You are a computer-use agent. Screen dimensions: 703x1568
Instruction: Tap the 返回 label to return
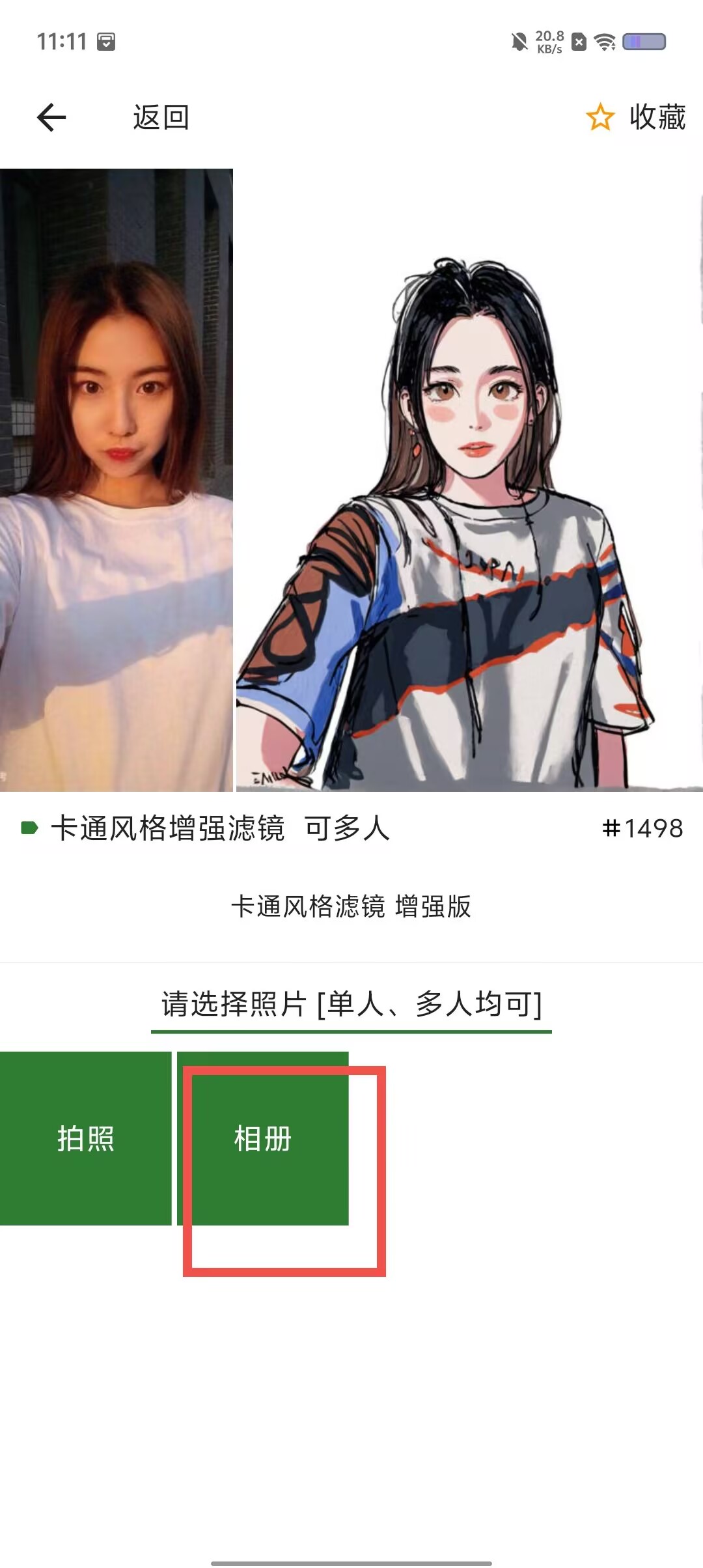pos(161,118)
